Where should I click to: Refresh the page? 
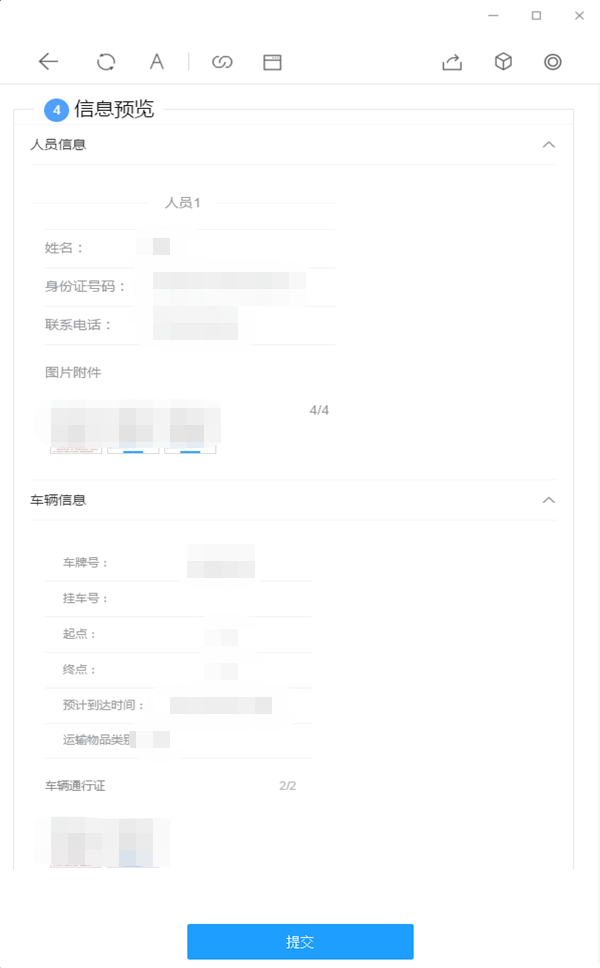[x=105, y=62]
